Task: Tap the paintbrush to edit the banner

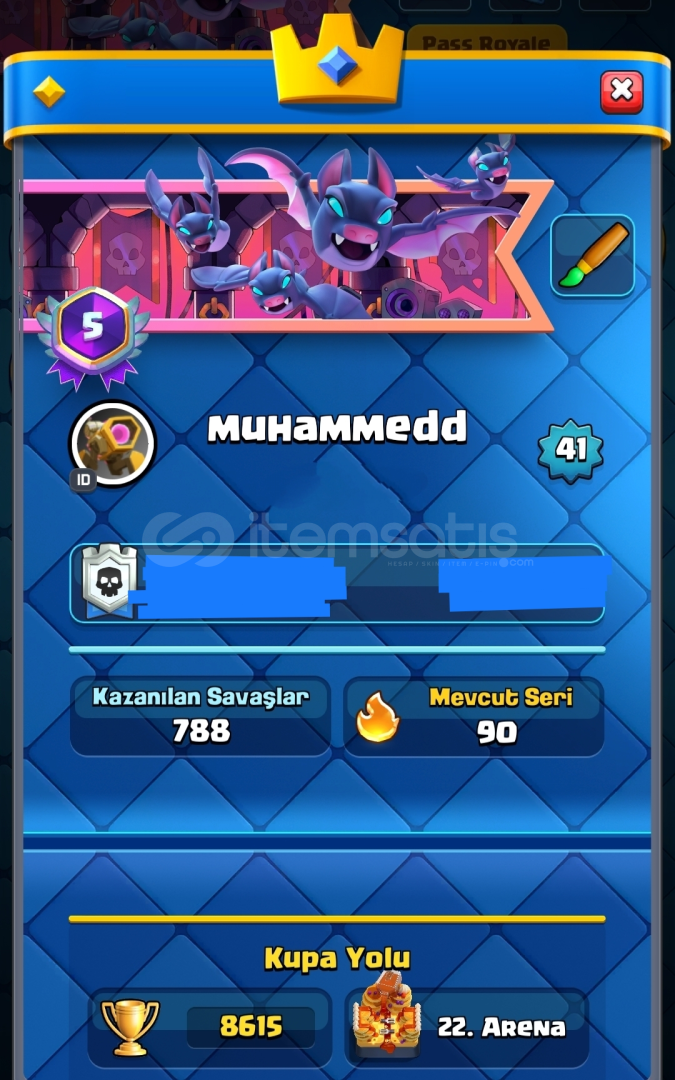Action: click(592, 256)
